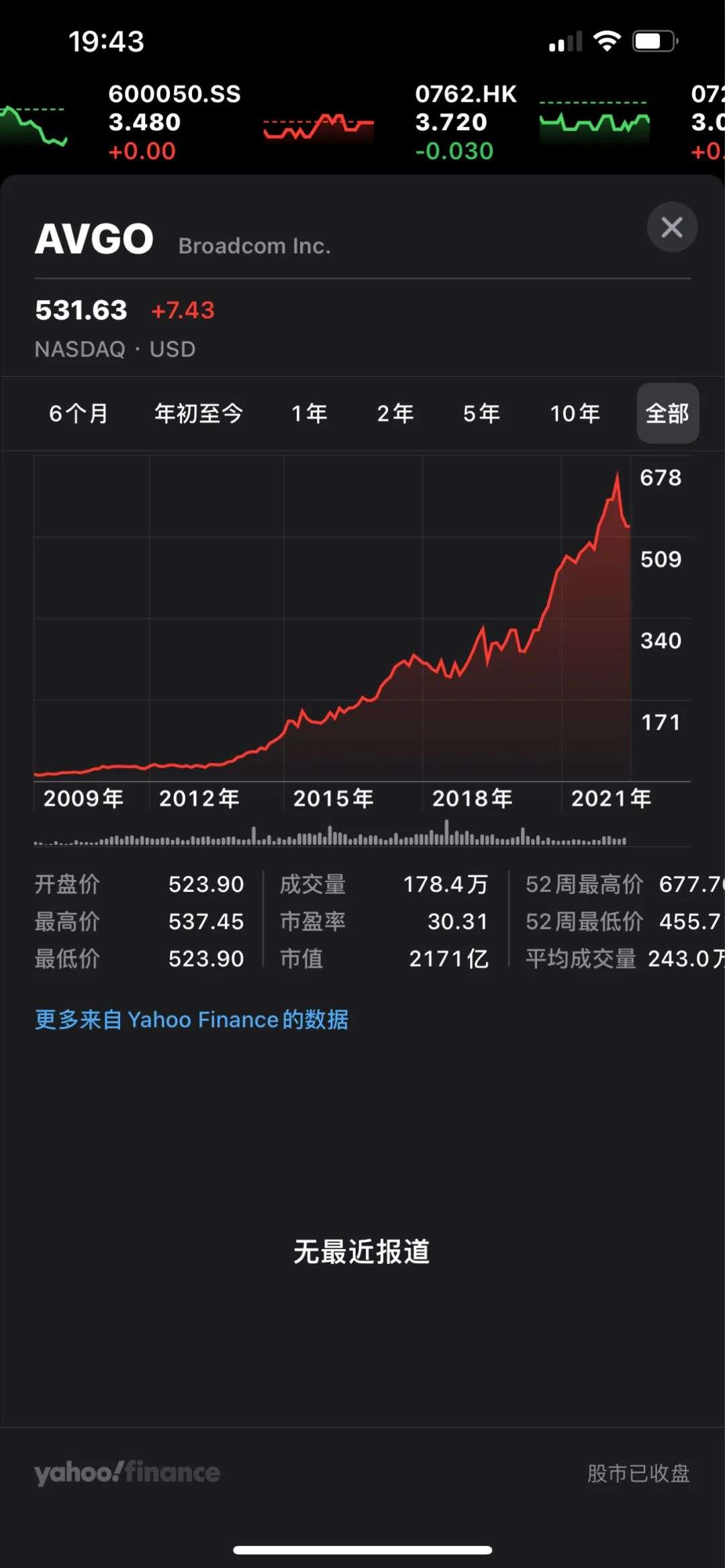Keep 全部 range selected by tapping it
The image size is (725, 1568).
click(667, 413)
